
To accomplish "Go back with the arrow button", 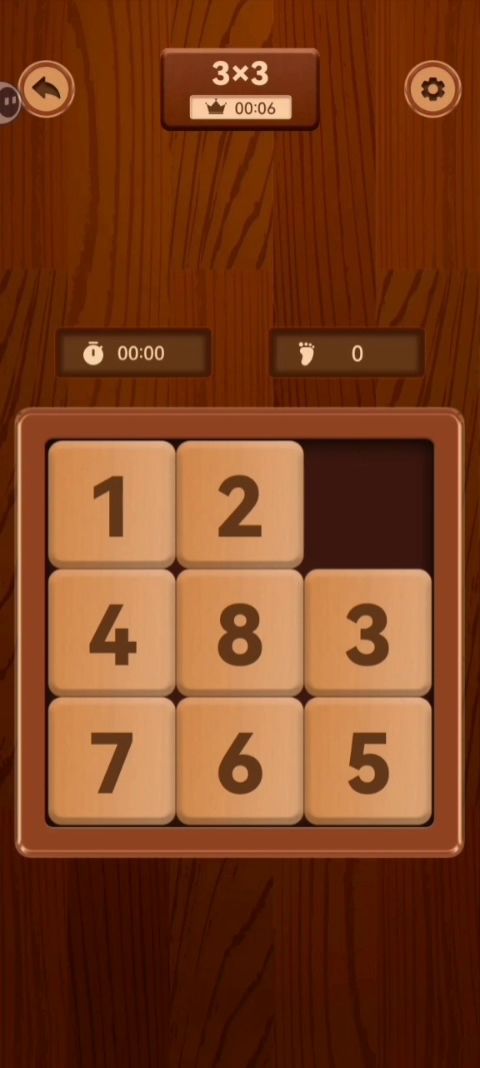I will [x=46, y=89].
